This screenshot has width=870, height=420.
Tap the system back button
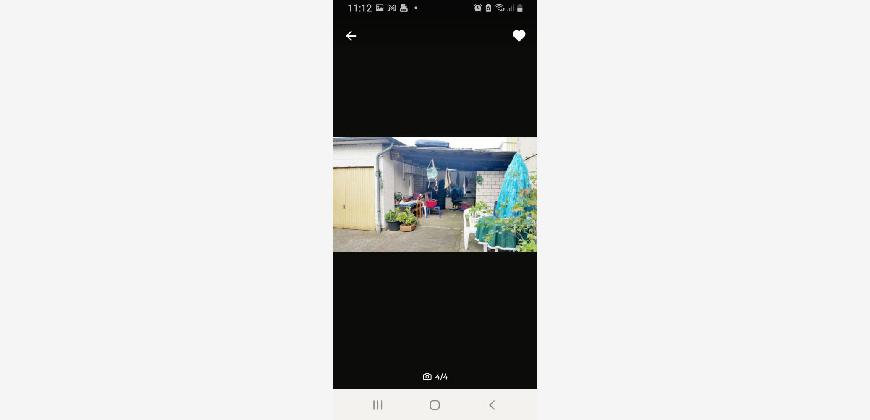click(x=492, y=405)
